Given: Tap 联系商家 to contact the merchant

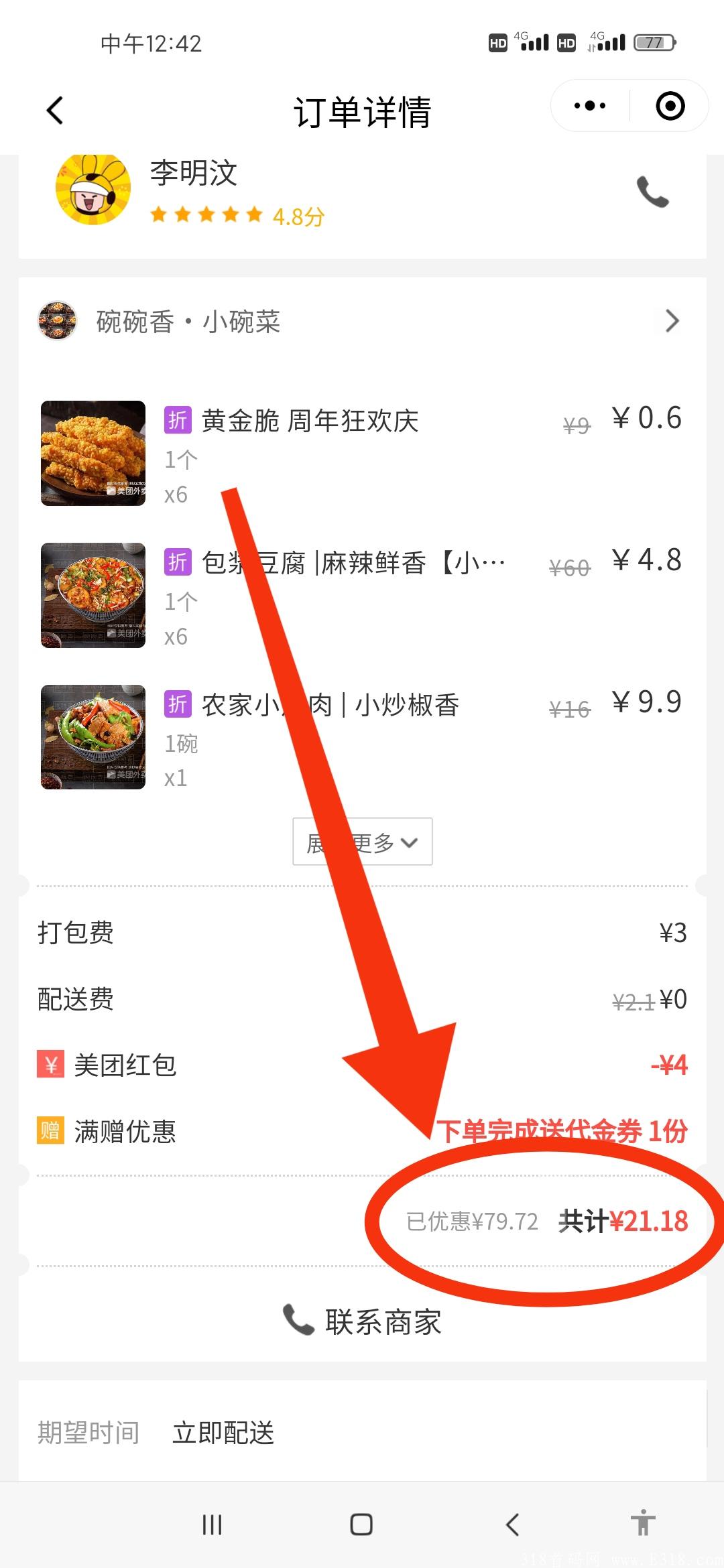Looking at the screenshot, I should 362,1321.
